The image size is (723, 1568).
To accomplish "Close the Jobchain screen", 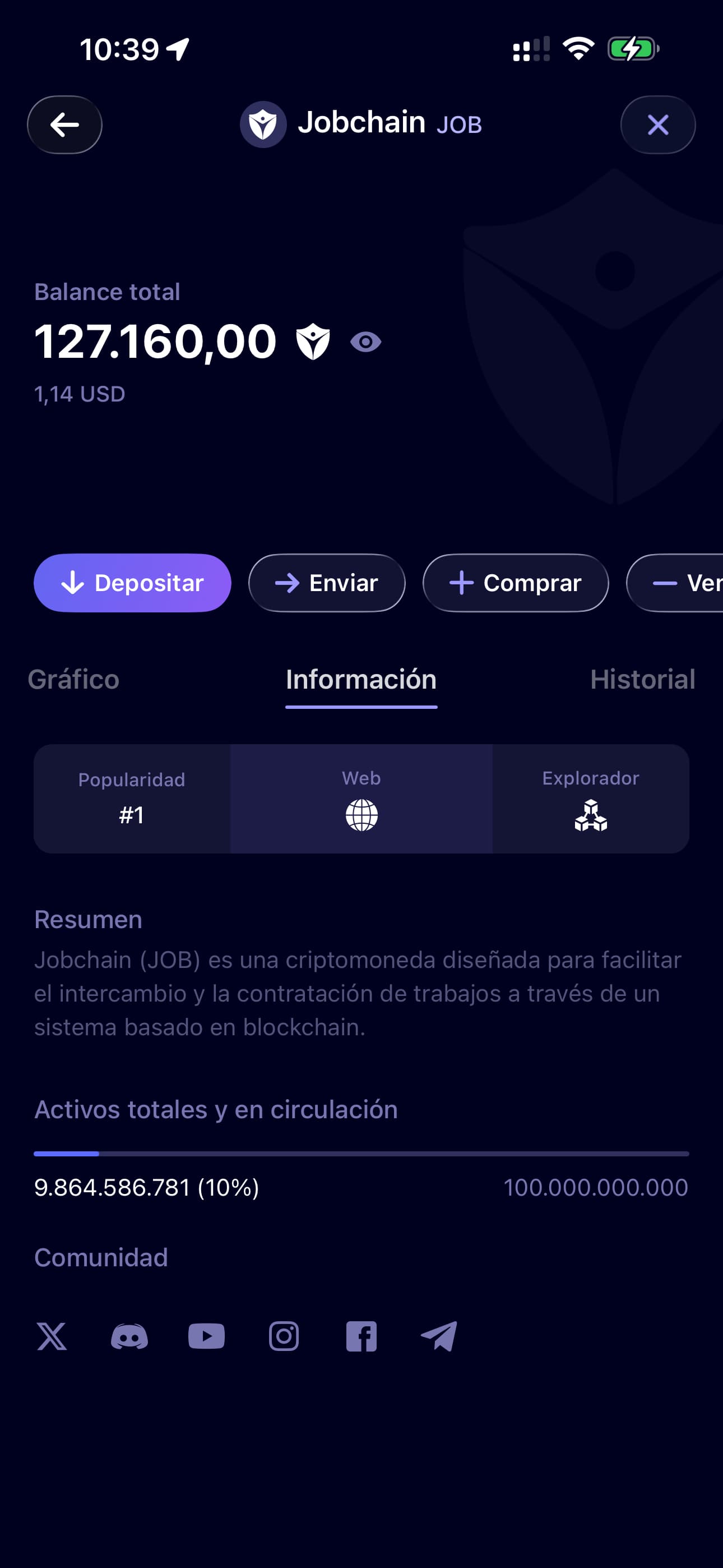I will (658, 125).
